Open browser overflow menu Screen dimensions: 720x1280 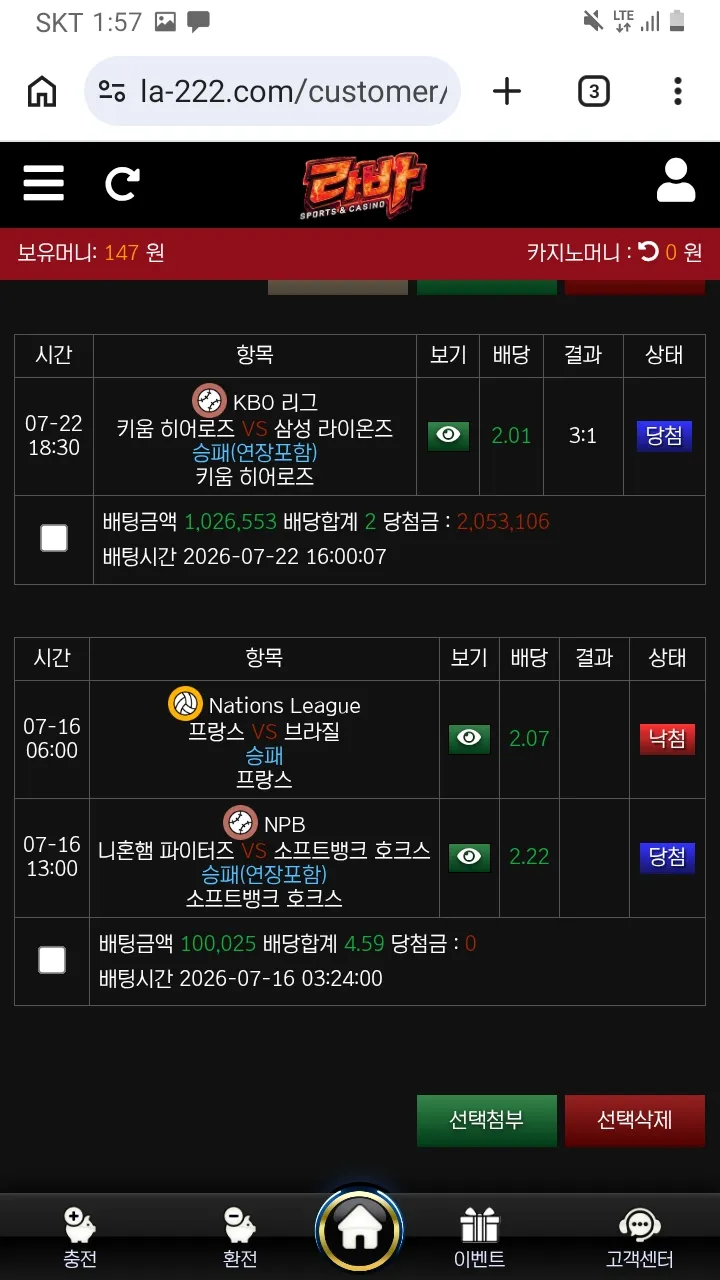678,92
